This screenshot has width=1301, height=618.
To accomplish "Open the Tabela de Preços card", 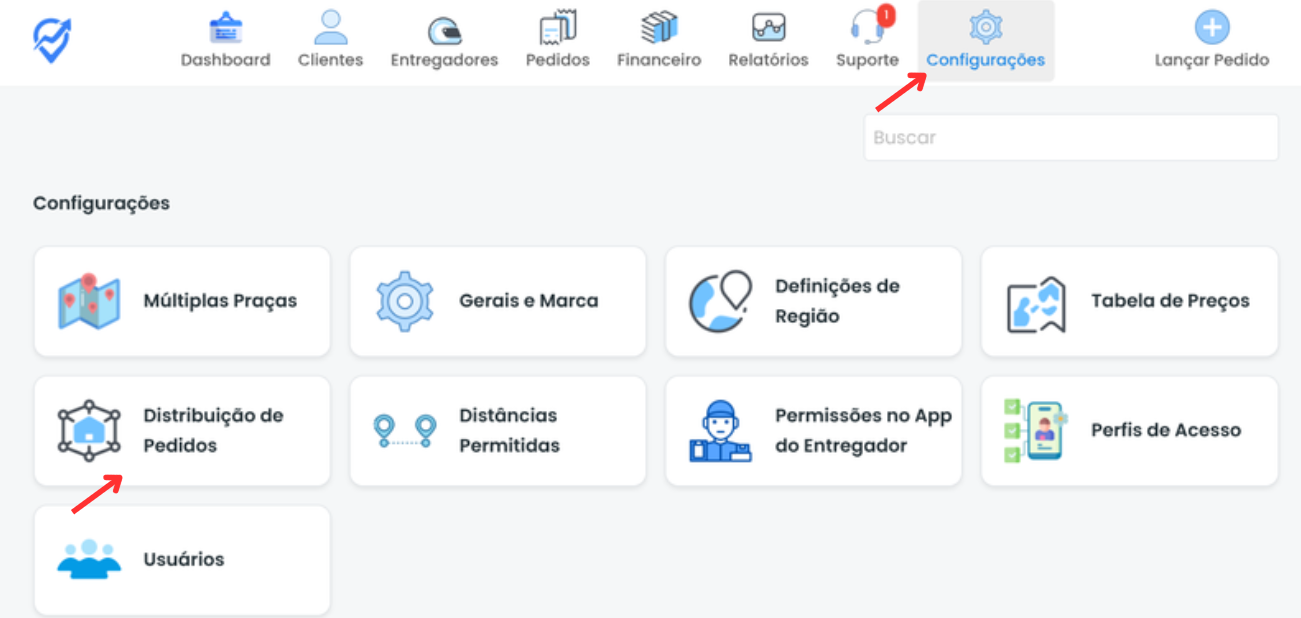I will click(1129, 301).
